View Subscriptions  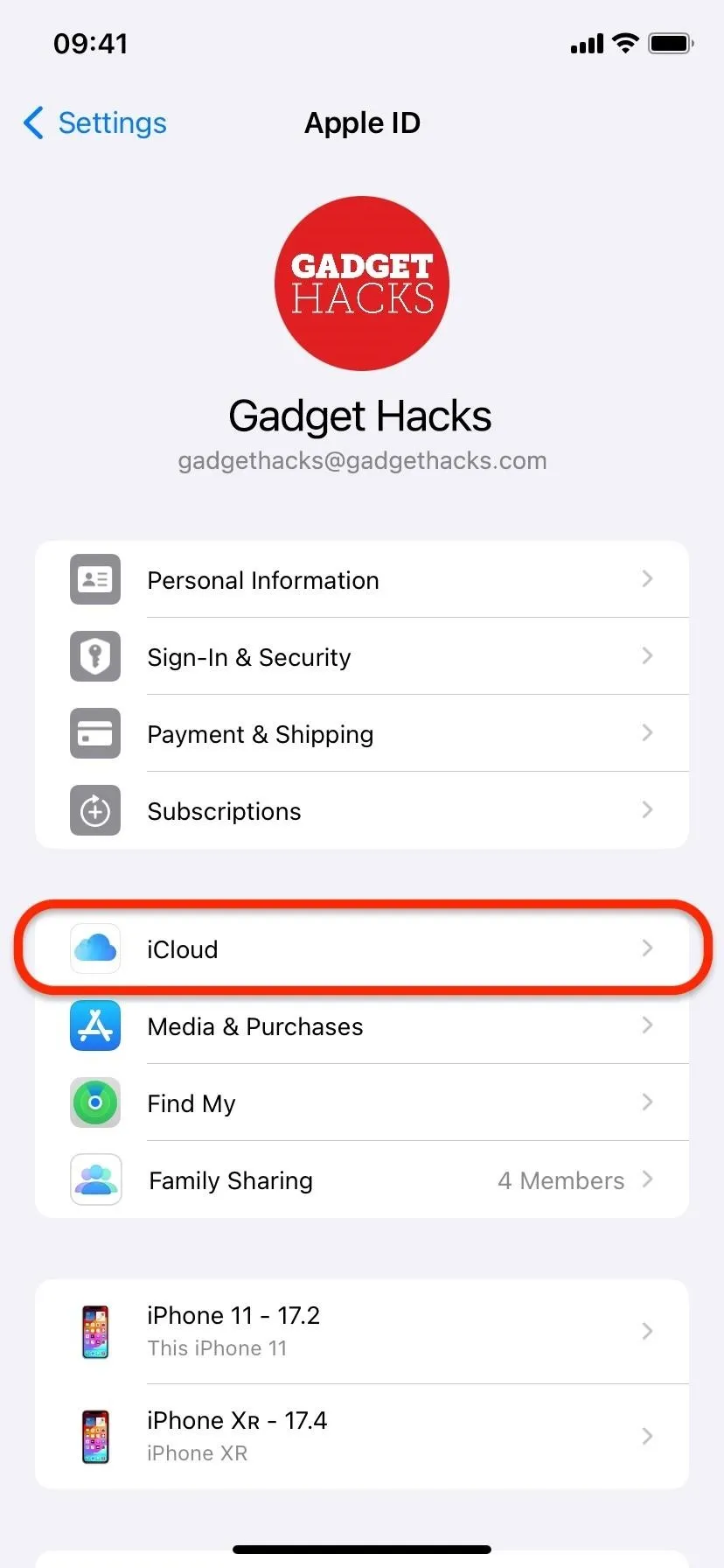362,810
